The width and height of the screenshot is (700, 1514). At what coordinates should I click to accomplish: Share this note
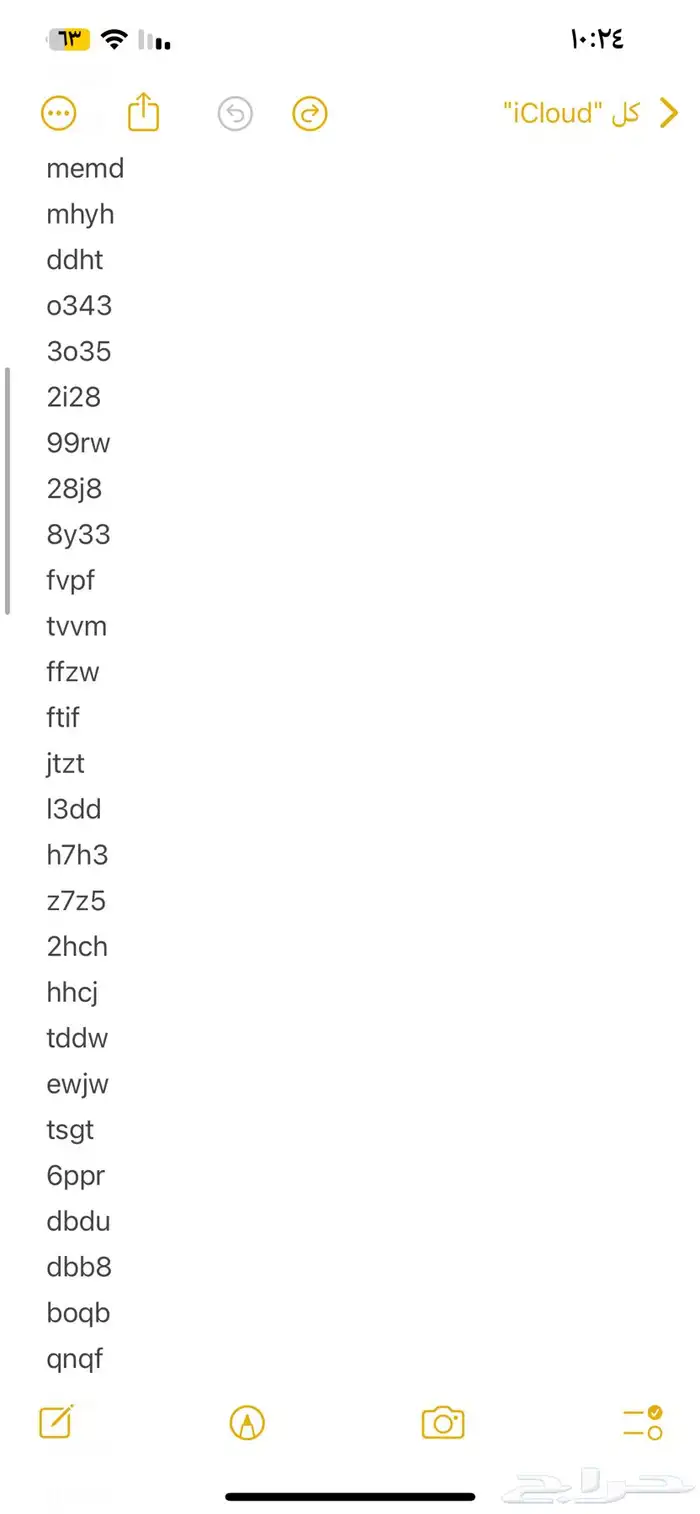144,113
